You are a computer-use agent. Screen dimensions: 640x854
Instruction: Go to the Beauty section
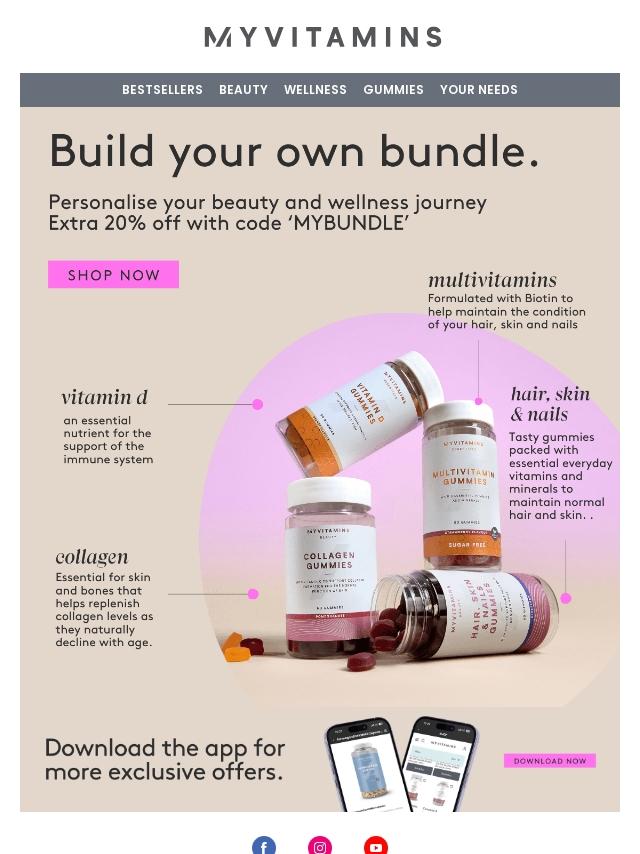coord(243,90)
